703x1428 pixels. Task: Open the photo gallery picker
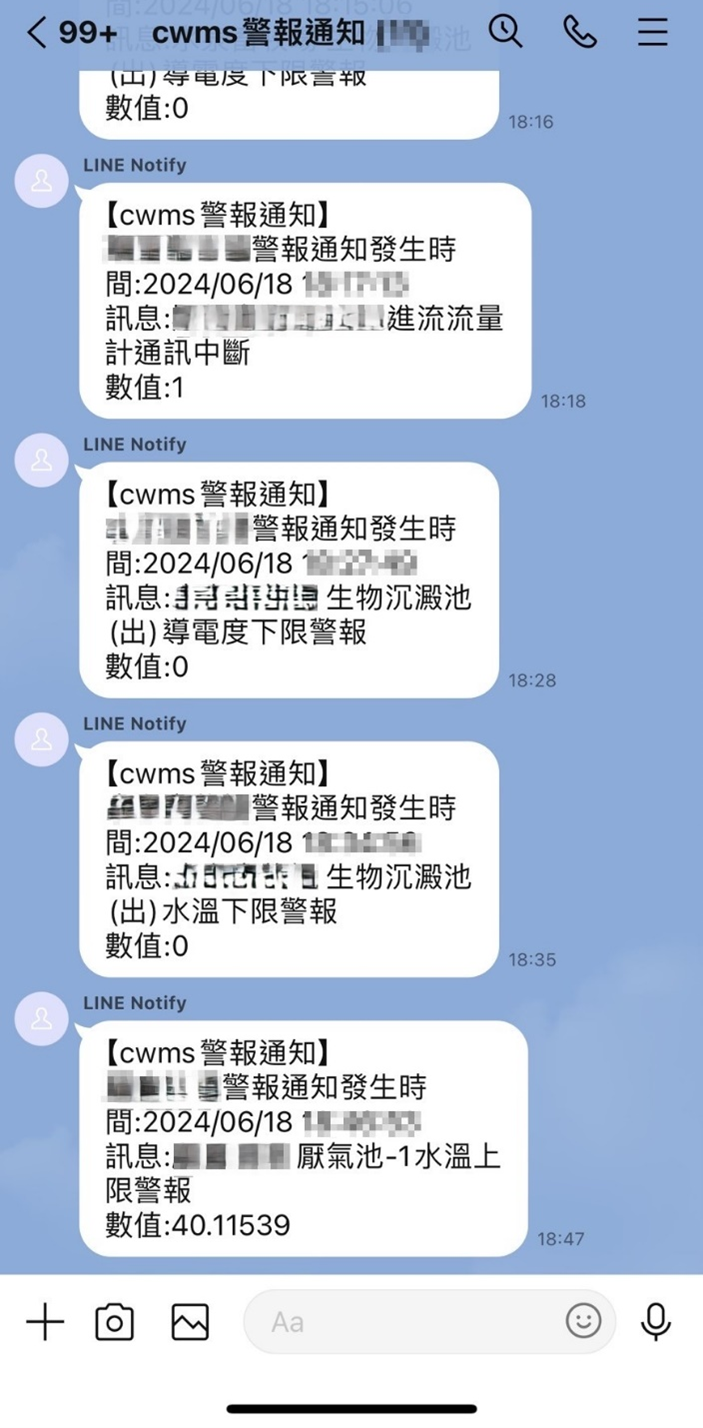pyautogui.click(x=190, y=1322)
